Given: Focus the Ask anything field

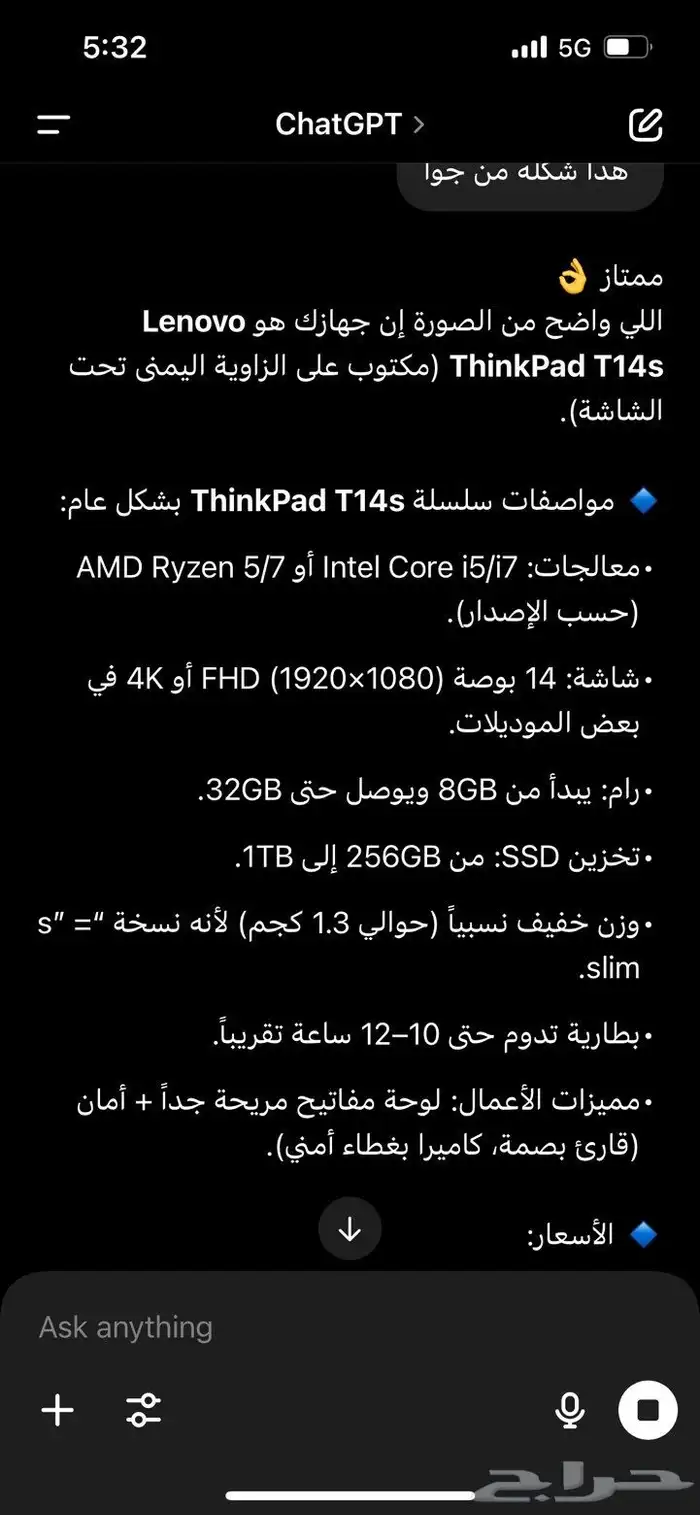Looking at the screenshot, I should pos(300,1327).
